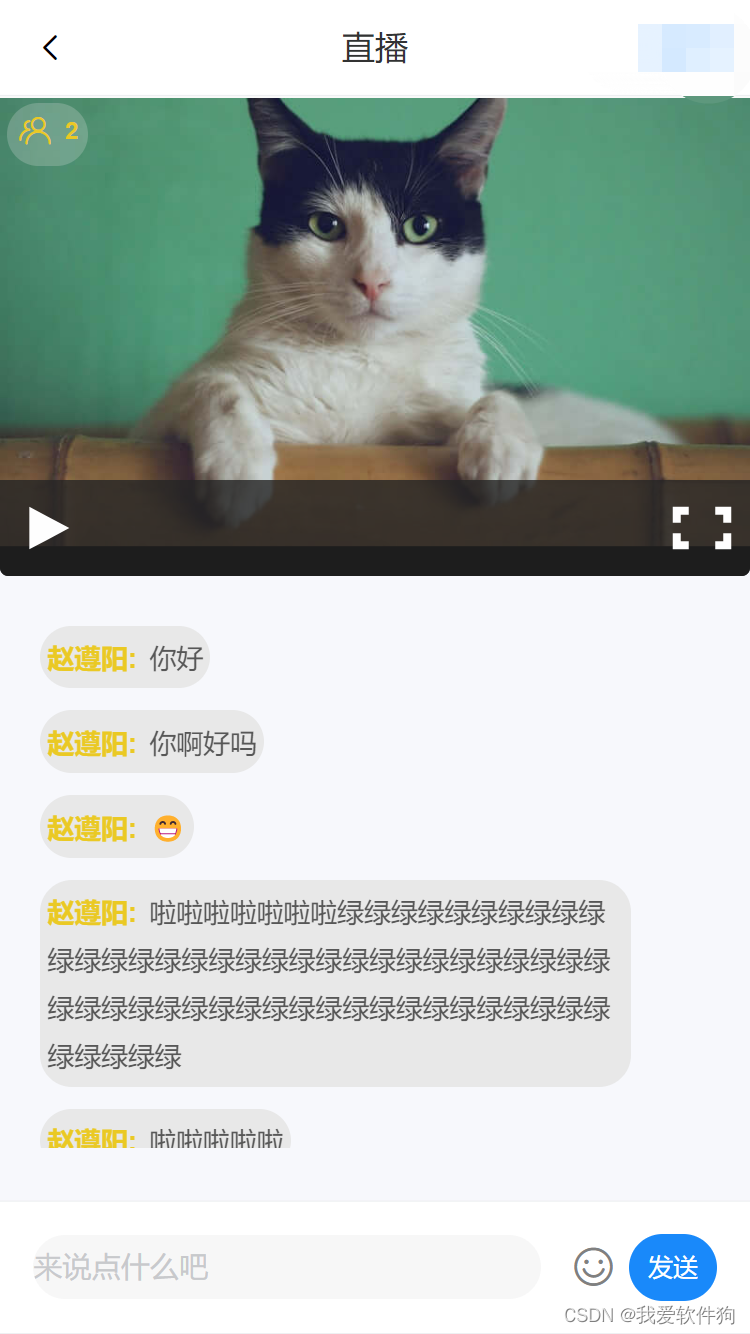
Task: Toggle video playback by clicking the play triangle
Action: pos(47,527)
